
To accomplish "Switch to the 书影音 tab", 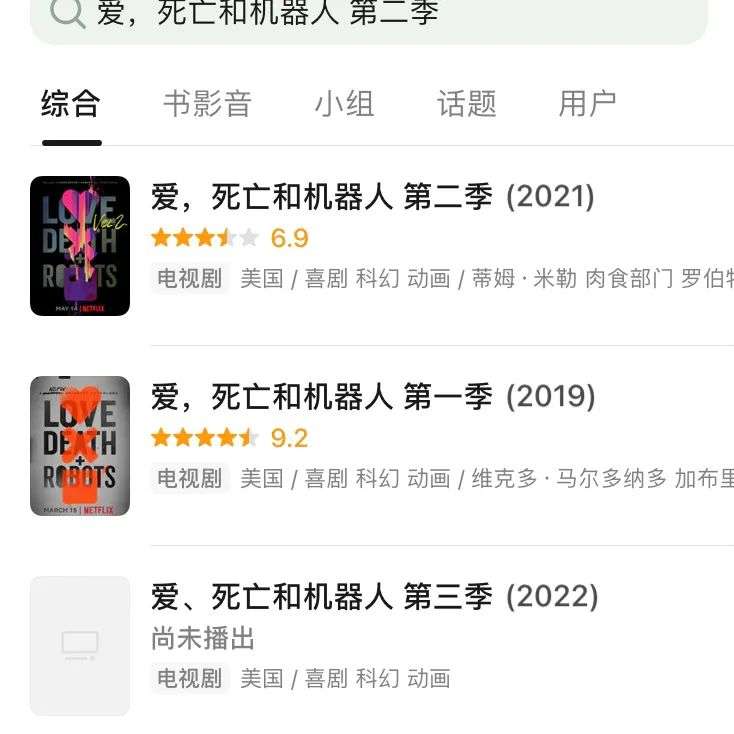I will pos(207,104).
